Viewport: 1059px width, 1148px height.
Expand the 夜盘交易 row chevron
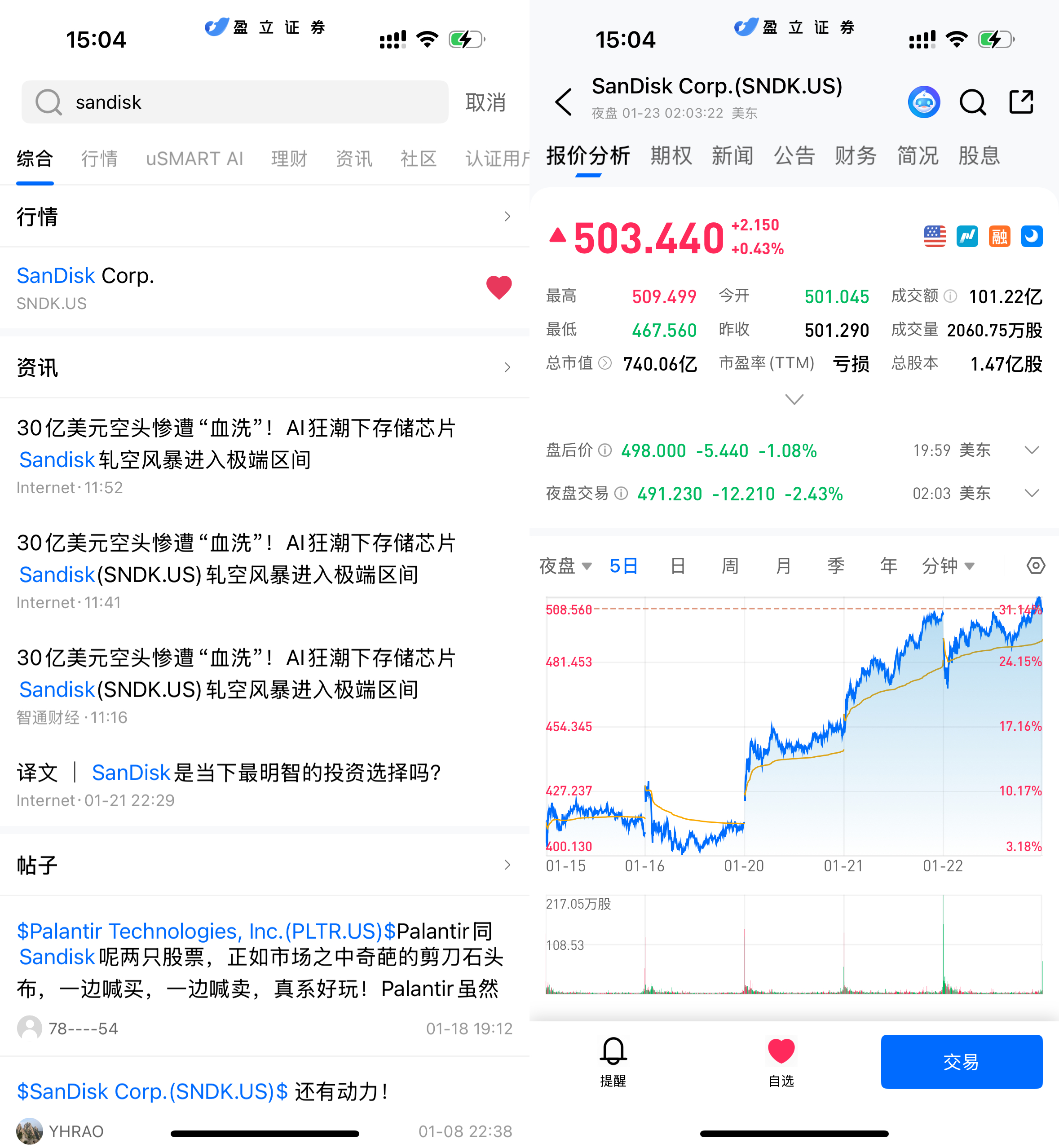[1032, 494]
